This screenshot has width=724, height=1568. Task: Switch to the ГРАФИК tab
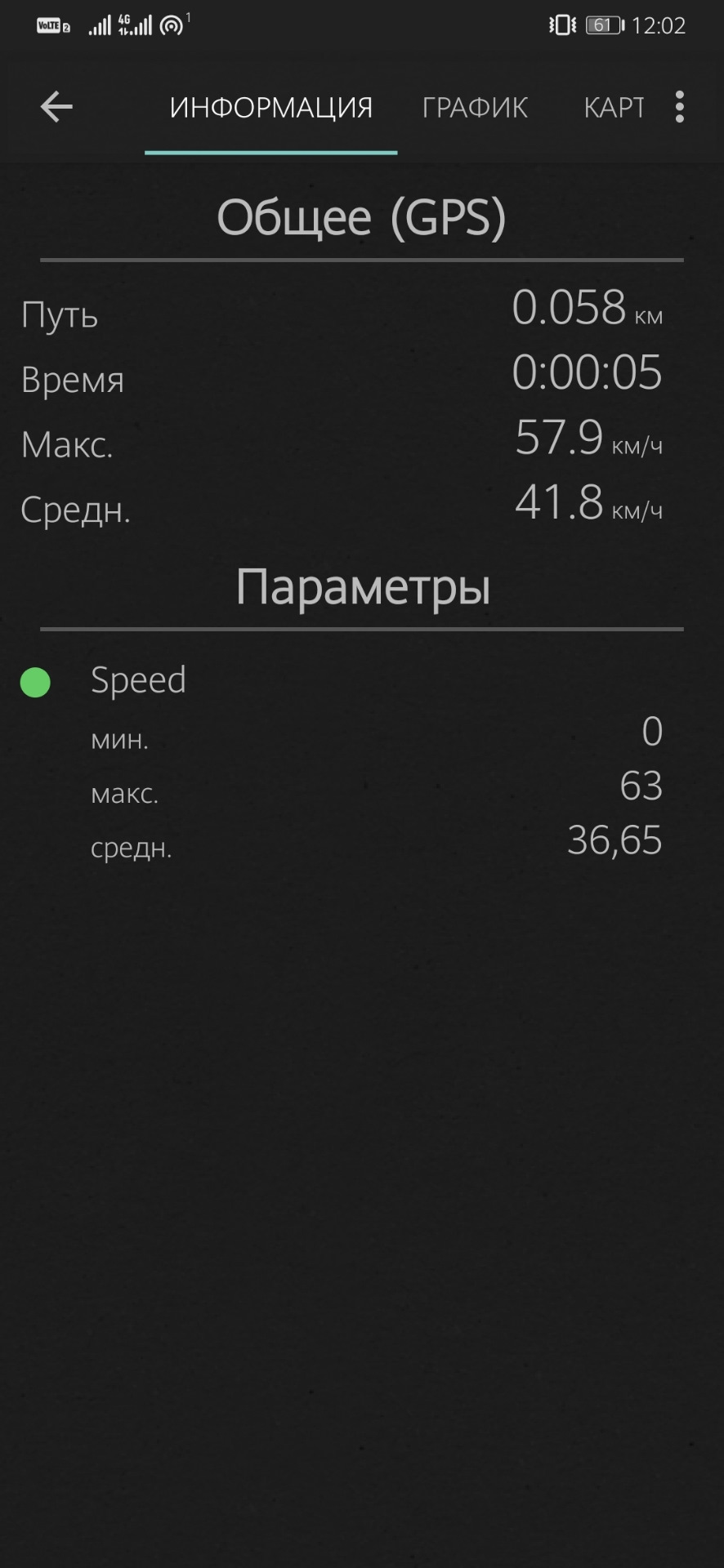(474, 107)
